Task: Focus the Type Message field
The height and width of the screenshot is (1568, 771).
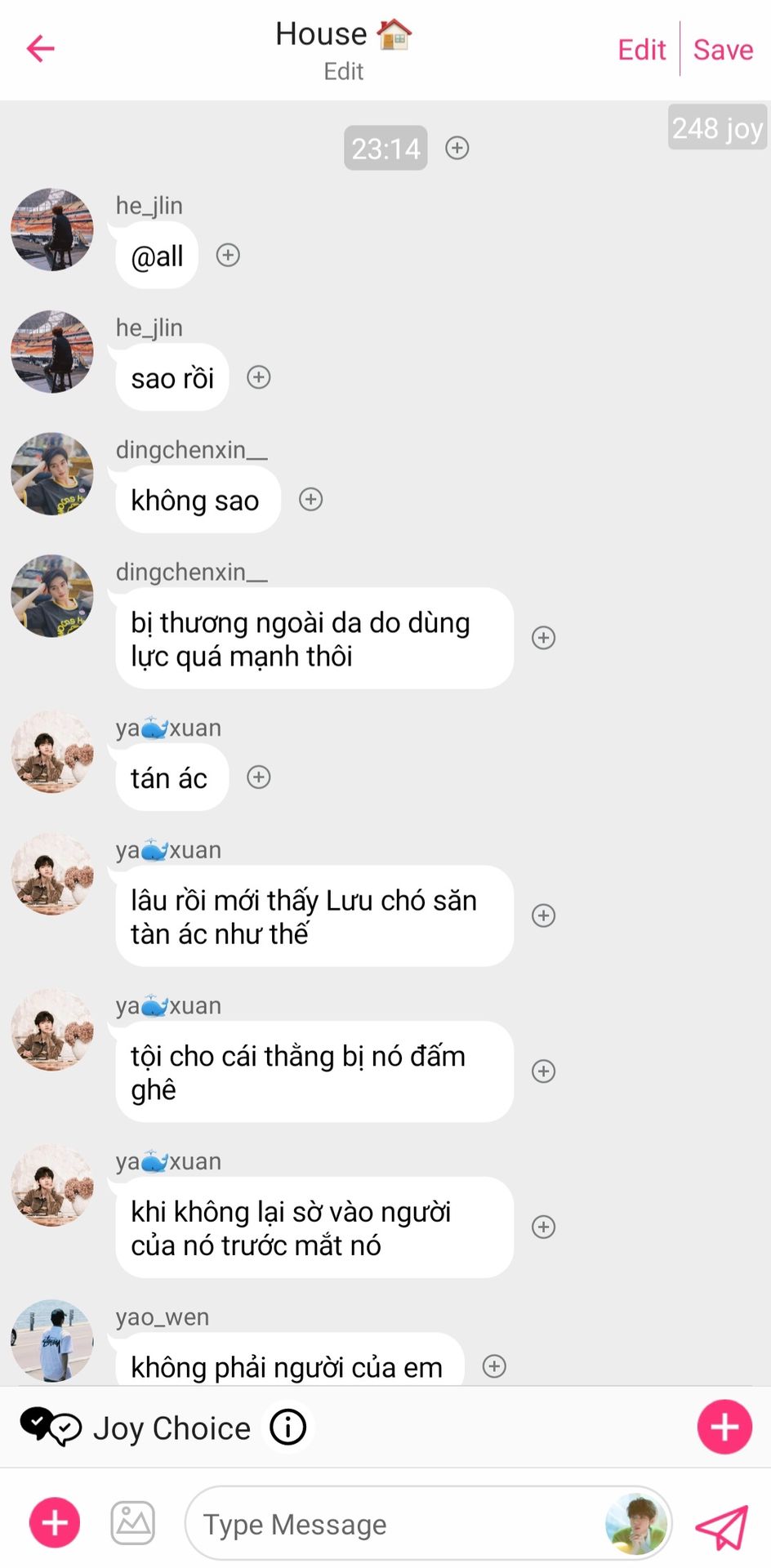Action: pyautogui.click(x=392, y=1524)
